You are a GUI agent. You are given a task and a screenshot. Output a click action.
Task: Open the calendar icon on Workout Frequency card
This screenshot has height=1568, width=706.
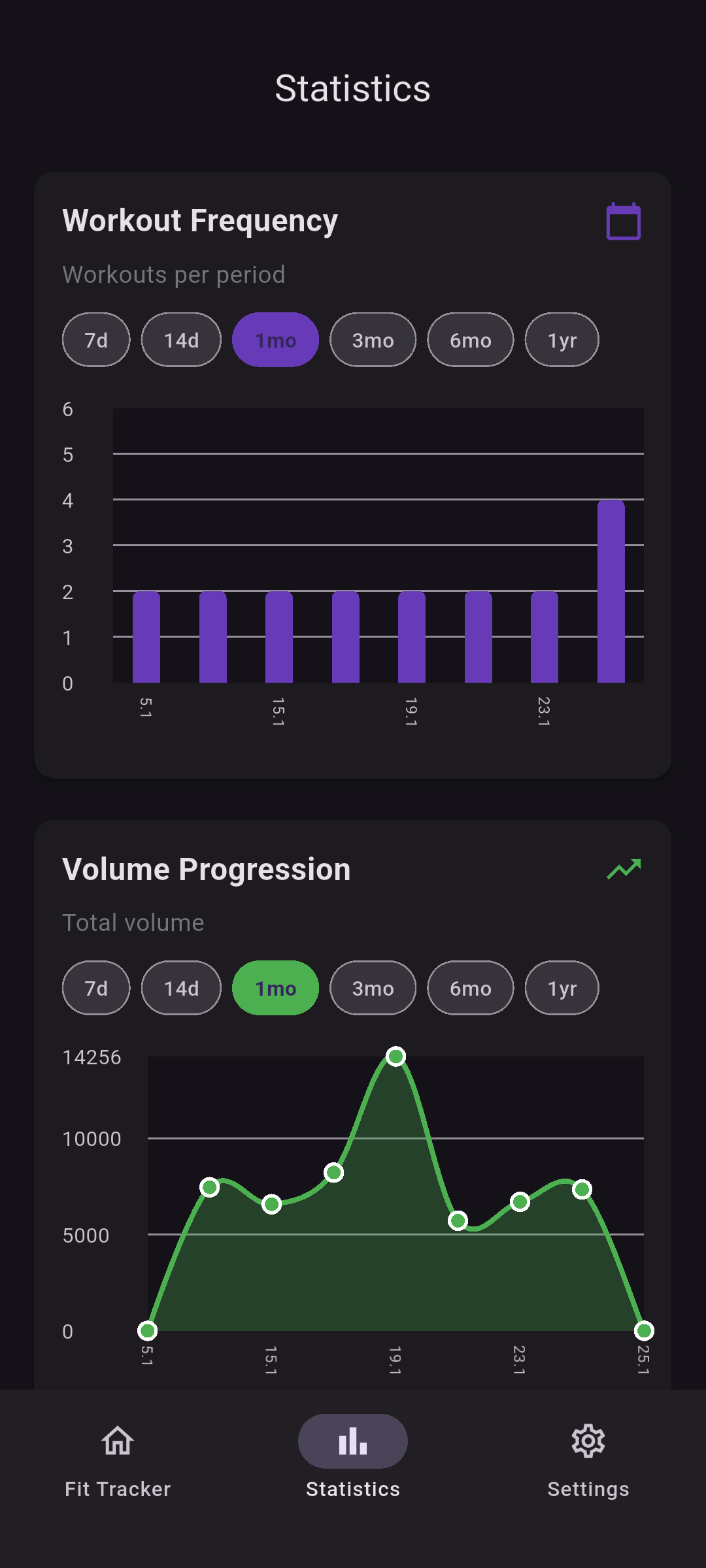[x=624, y=221]
